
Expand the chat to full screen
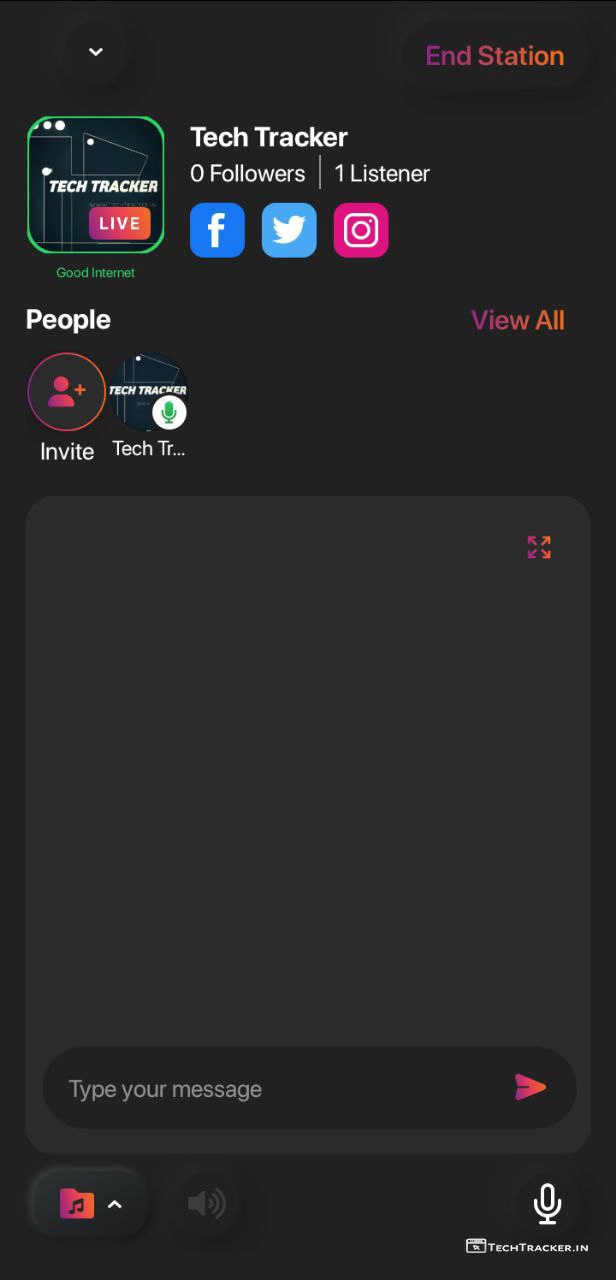click(539, 547)
